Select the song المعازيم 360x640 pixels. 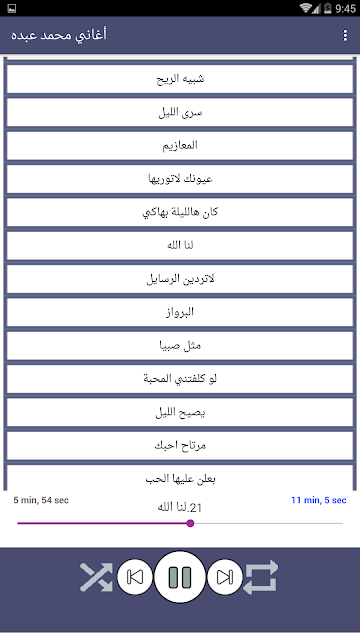[180, 146]
